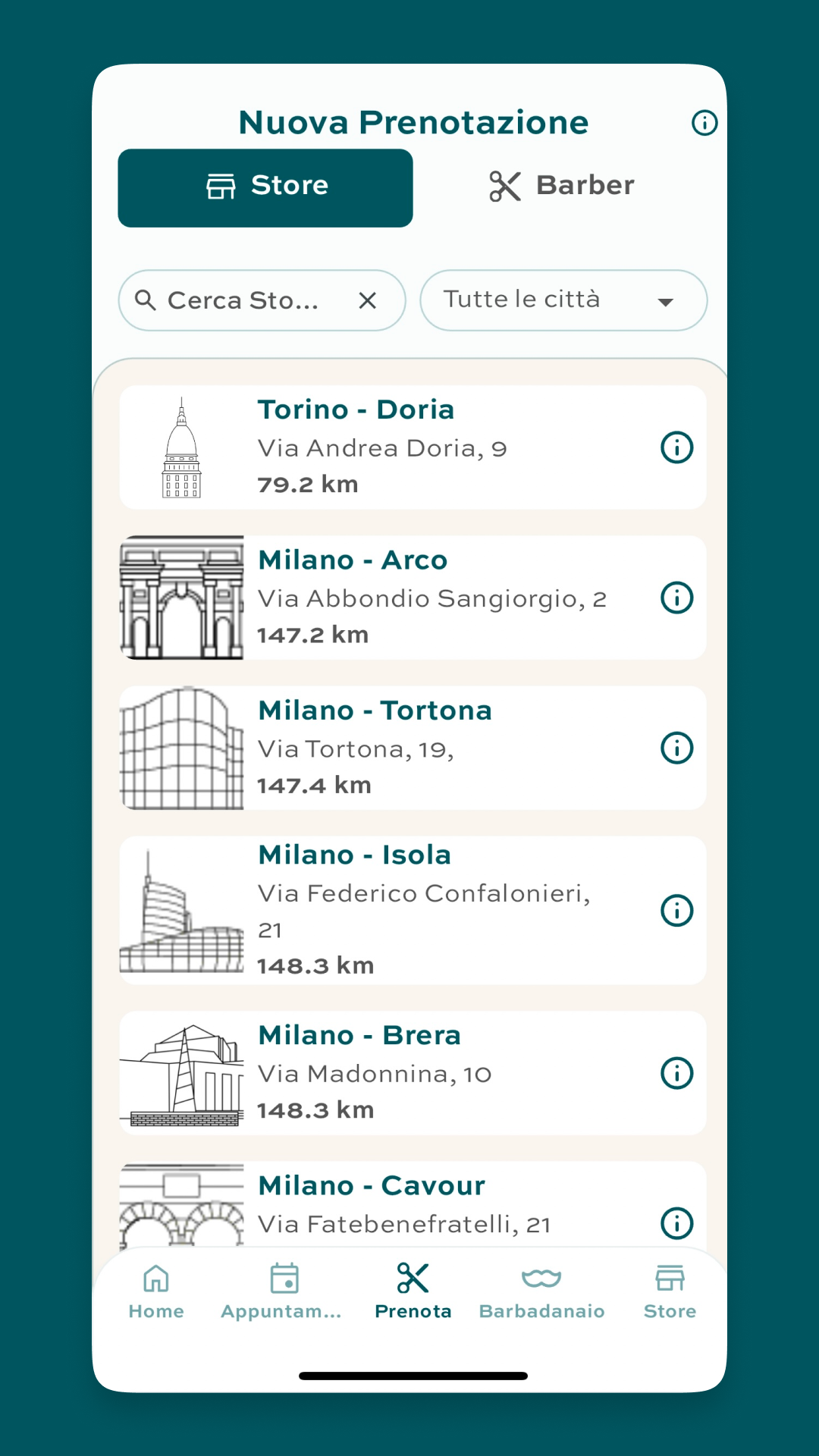The height and width of the screenshot is (1456, 819).
Task: Open the Appuntamenti tab
Action: (281, 1291)
